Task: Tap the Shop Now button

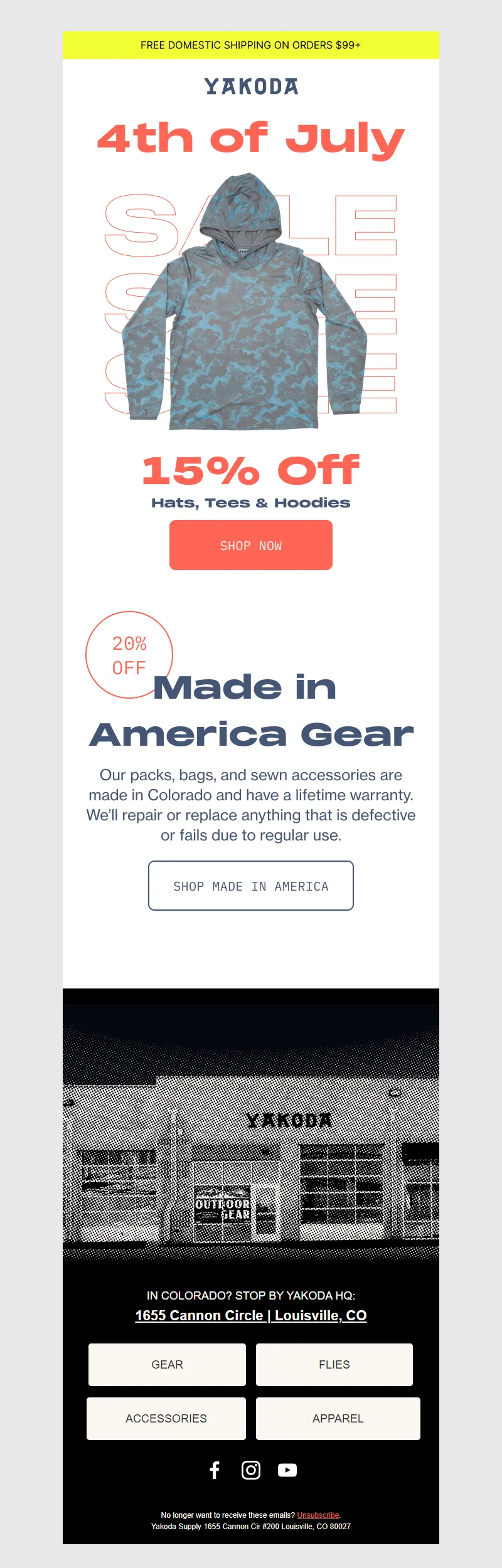Action: [250, 545]
